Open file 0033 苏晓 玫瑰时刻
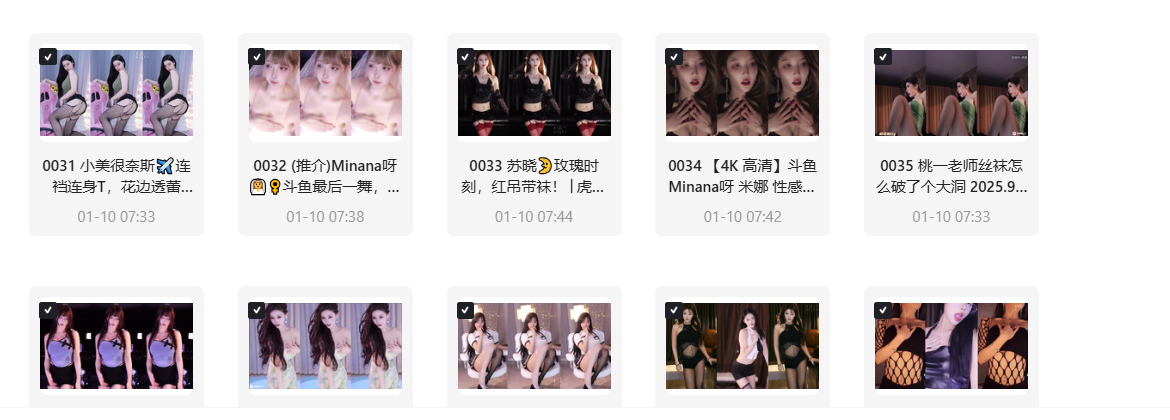This screenshot has width=1170, height=420. [x=534, y=94]
